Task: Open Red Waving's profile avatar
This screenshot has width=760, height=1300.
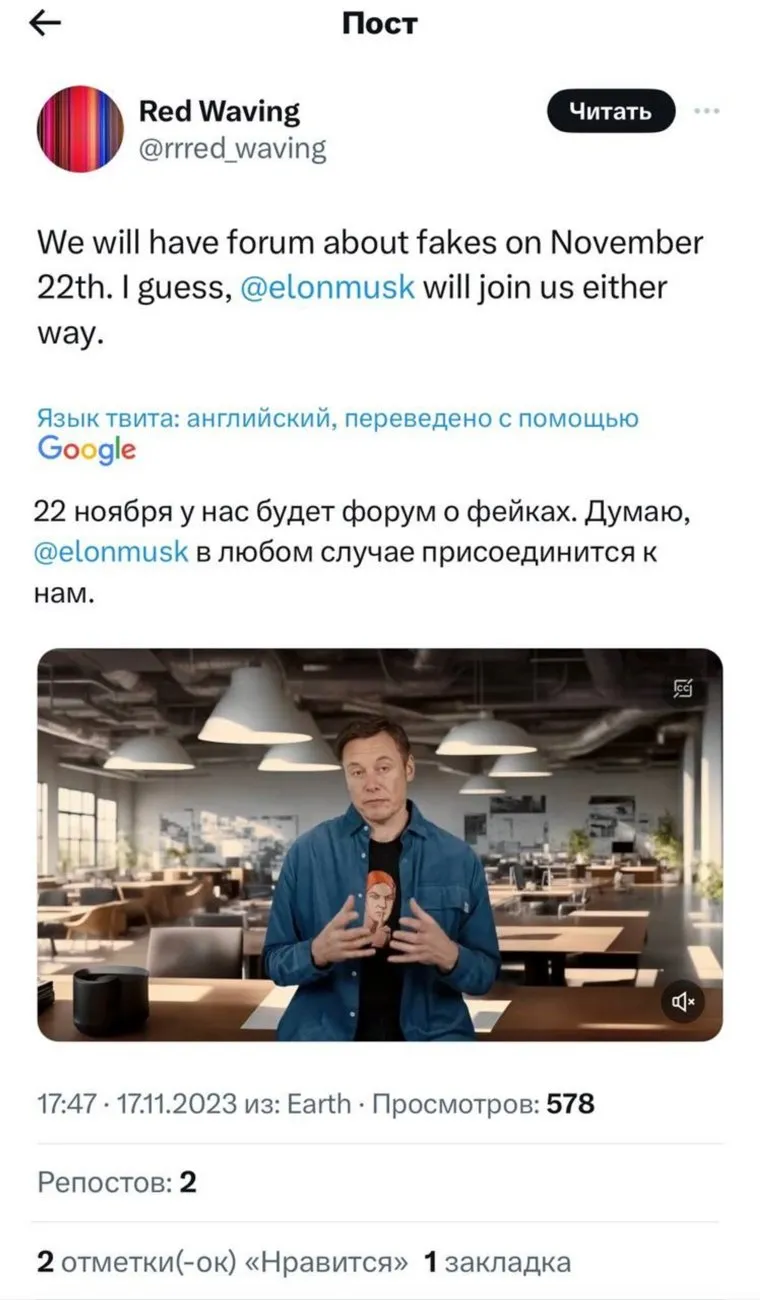Action: tap(80, 129)
